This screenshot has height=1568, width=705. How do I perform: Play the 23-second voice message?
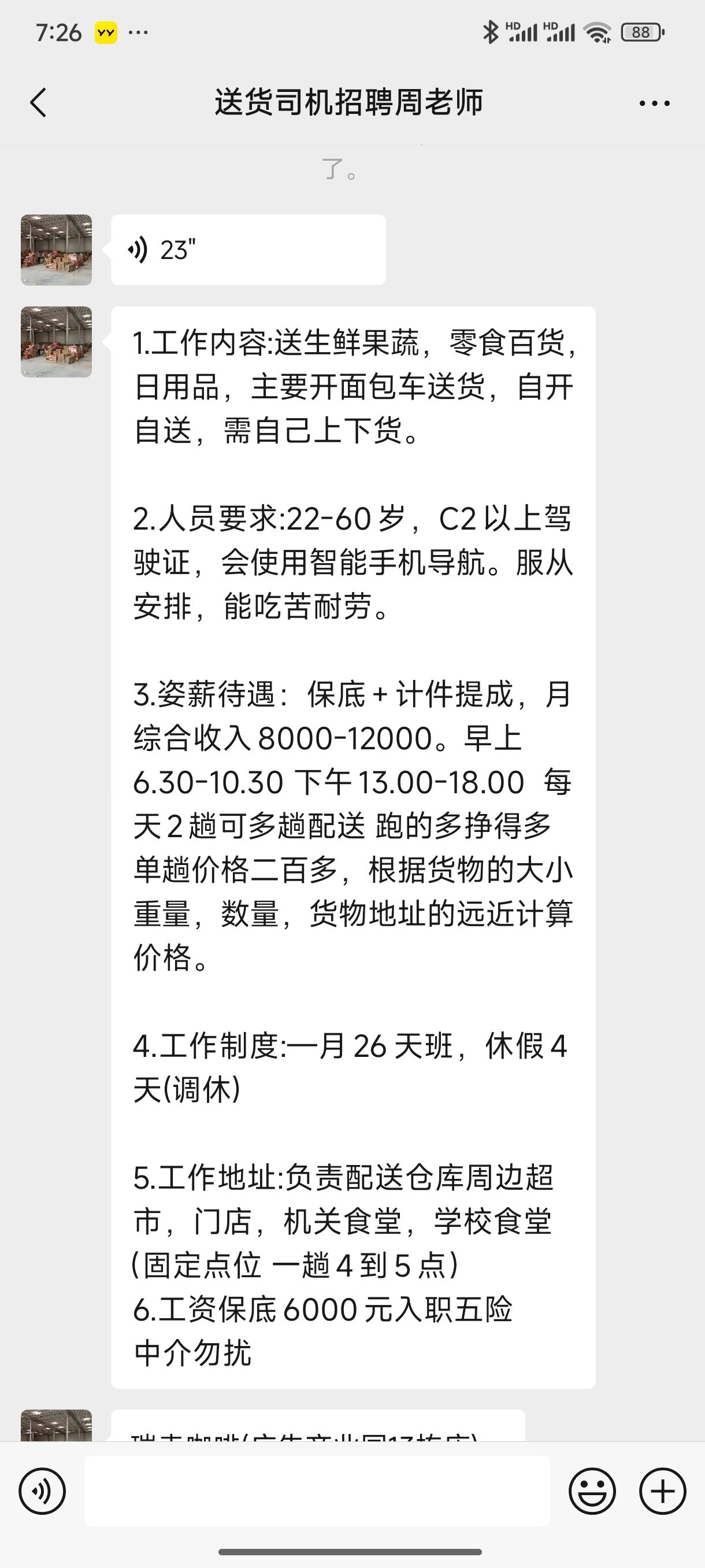[x=247, y=250]
